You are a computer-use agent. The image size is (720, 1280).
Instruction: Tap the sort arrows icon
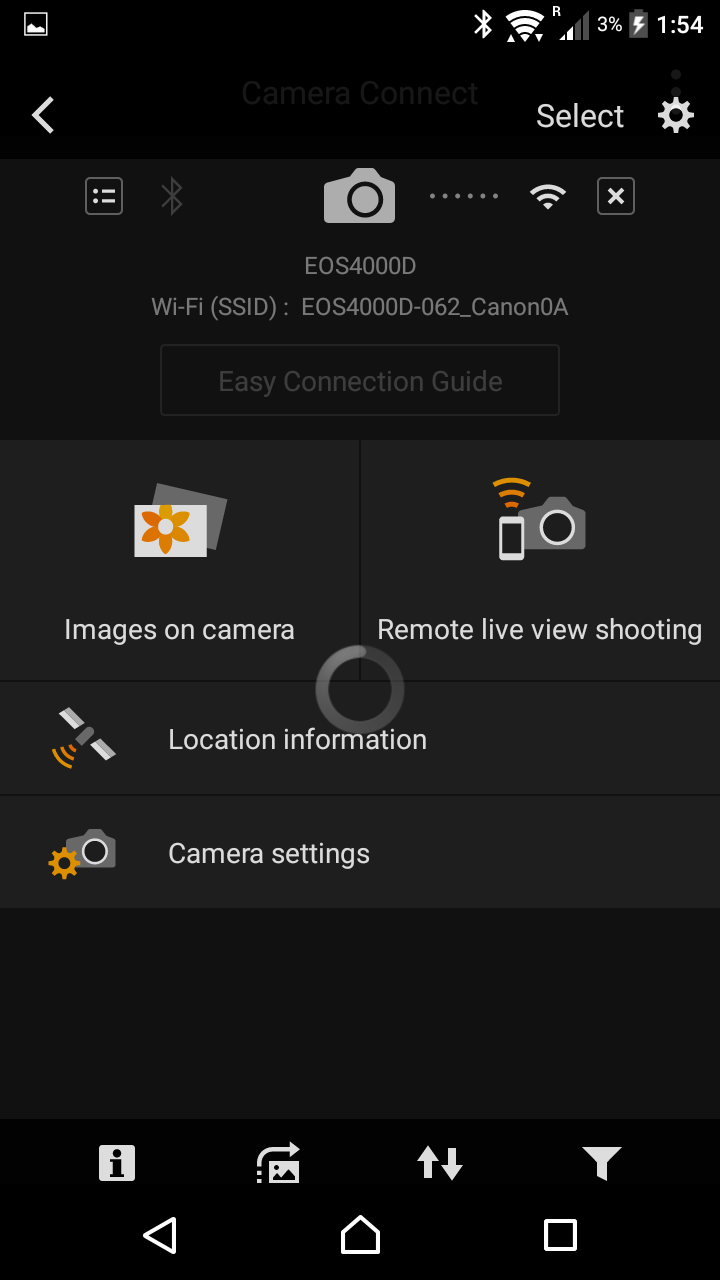click(440, 1163)
